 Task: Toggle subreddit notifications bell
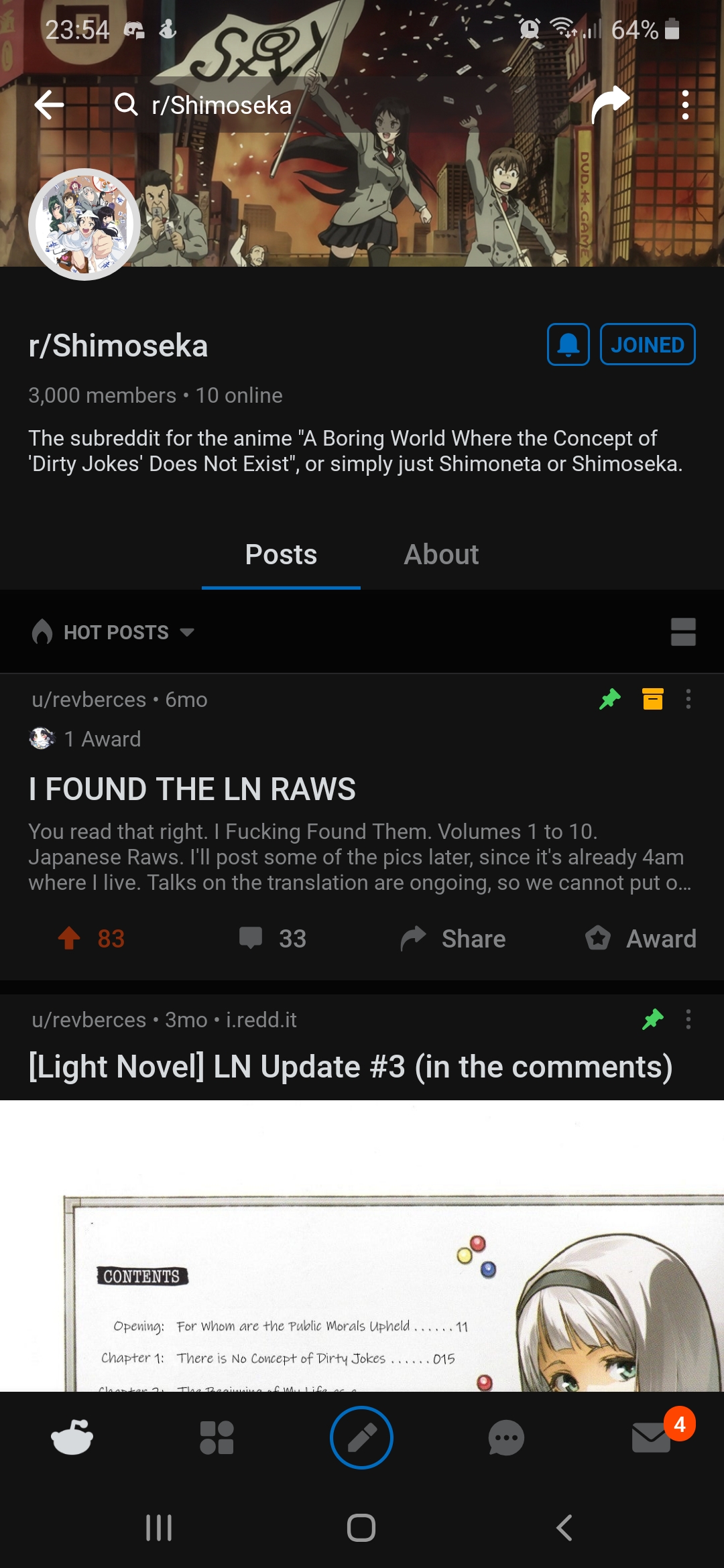click(568, 344)
